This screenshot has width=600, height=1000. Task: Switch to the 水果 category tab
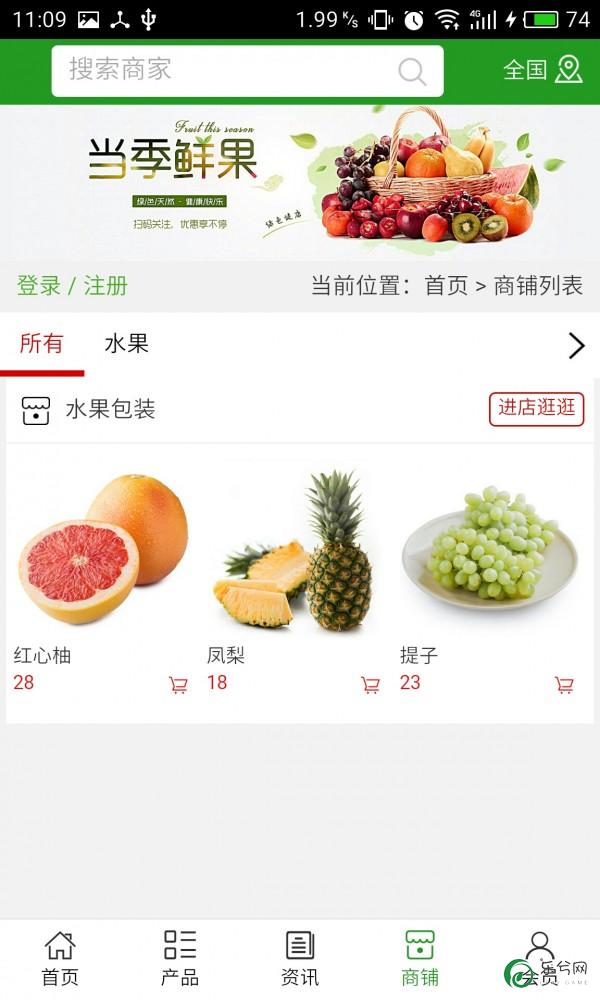coord(126,344)
